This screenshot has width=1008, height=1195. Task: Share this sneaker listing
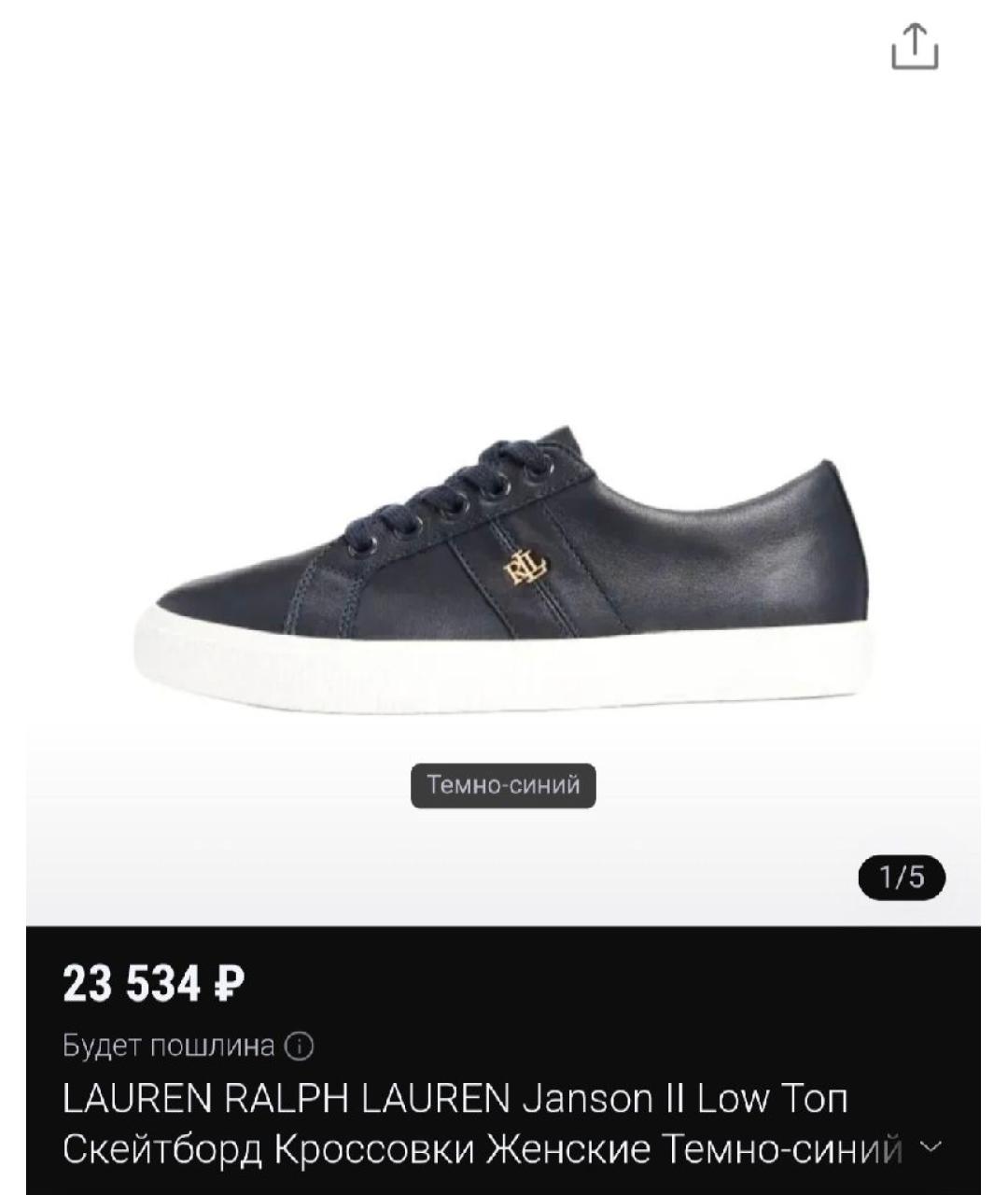(914, 47)
